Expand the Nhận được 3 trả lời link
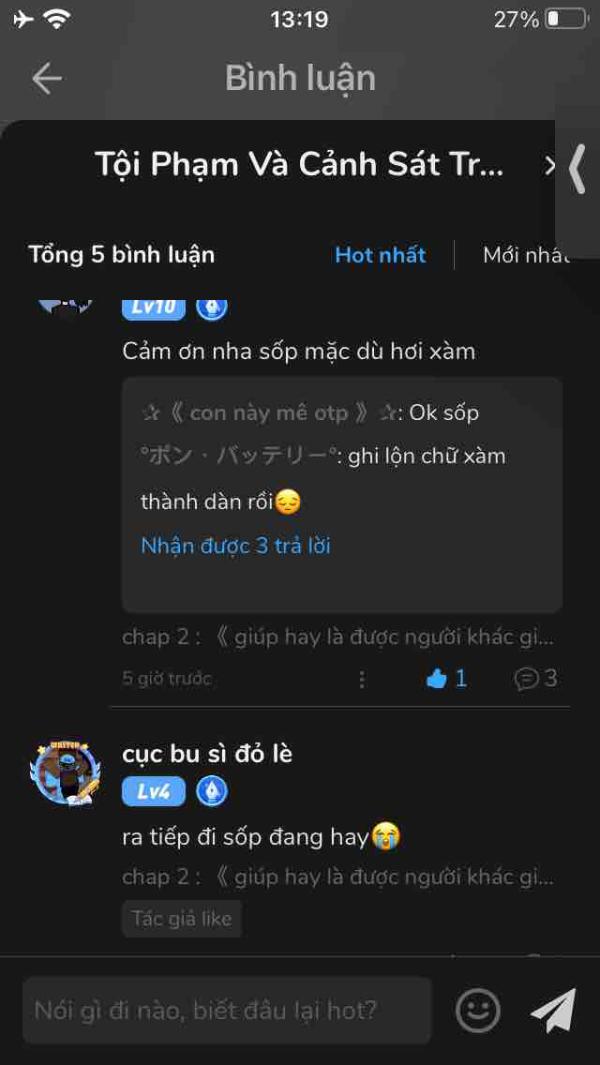 tap(235, 546)
